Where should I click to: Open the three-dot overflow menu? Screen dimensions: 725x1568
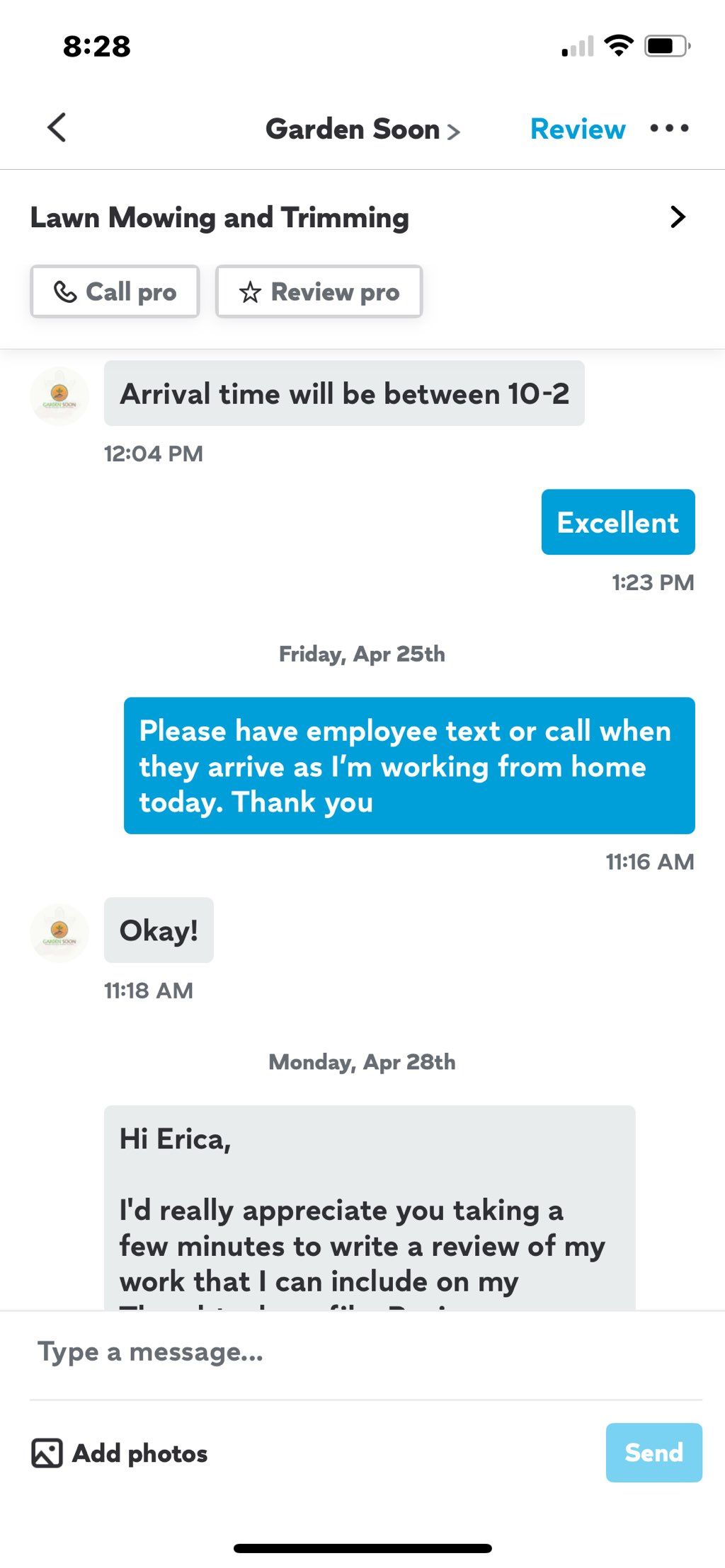click(x=669, y=128)
